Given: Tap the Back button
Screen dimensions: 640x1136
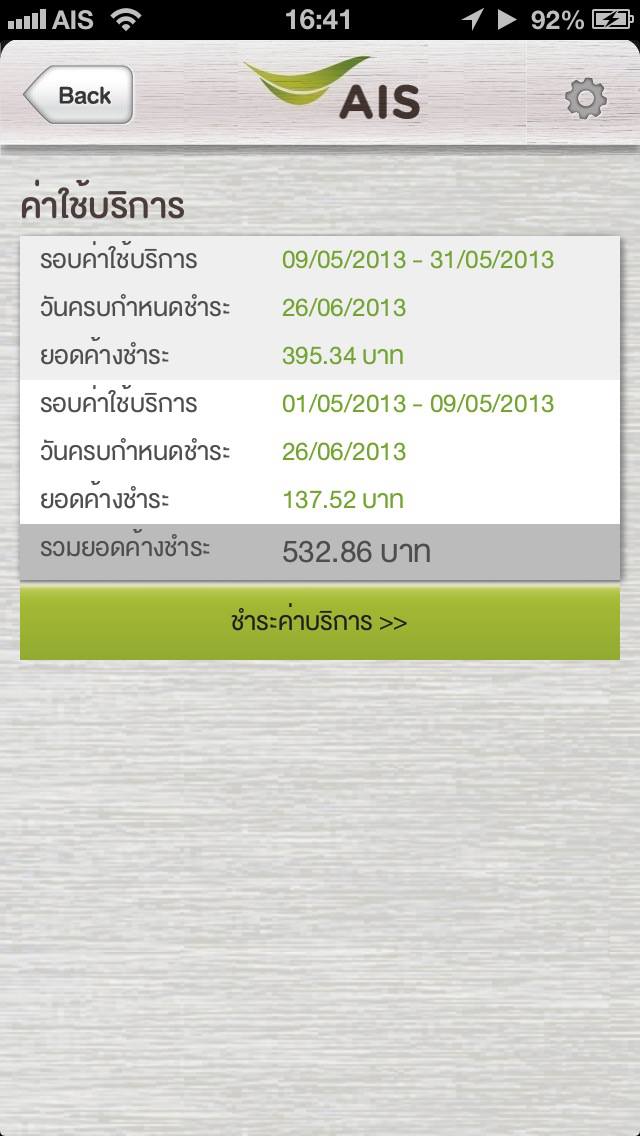Looking at the screenshot, I should 78,95.
